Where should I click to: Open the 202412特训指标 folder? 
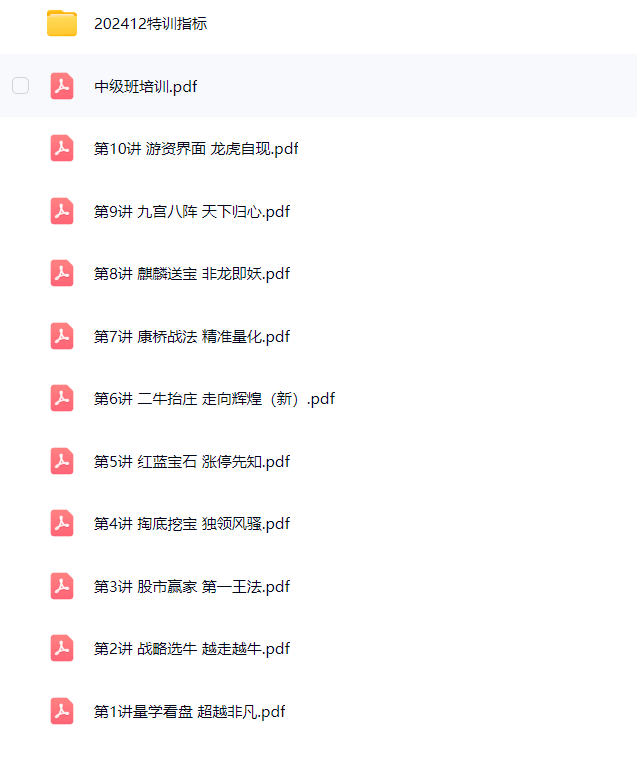pyautogui.click(x=150, y=24)
